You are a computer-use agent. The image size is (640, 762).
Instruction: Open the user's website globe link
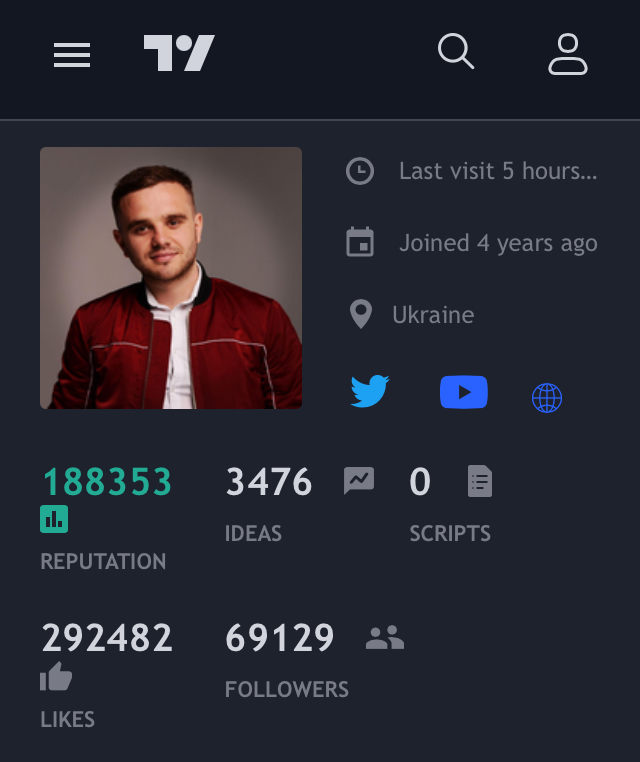(x=547, y=398)
